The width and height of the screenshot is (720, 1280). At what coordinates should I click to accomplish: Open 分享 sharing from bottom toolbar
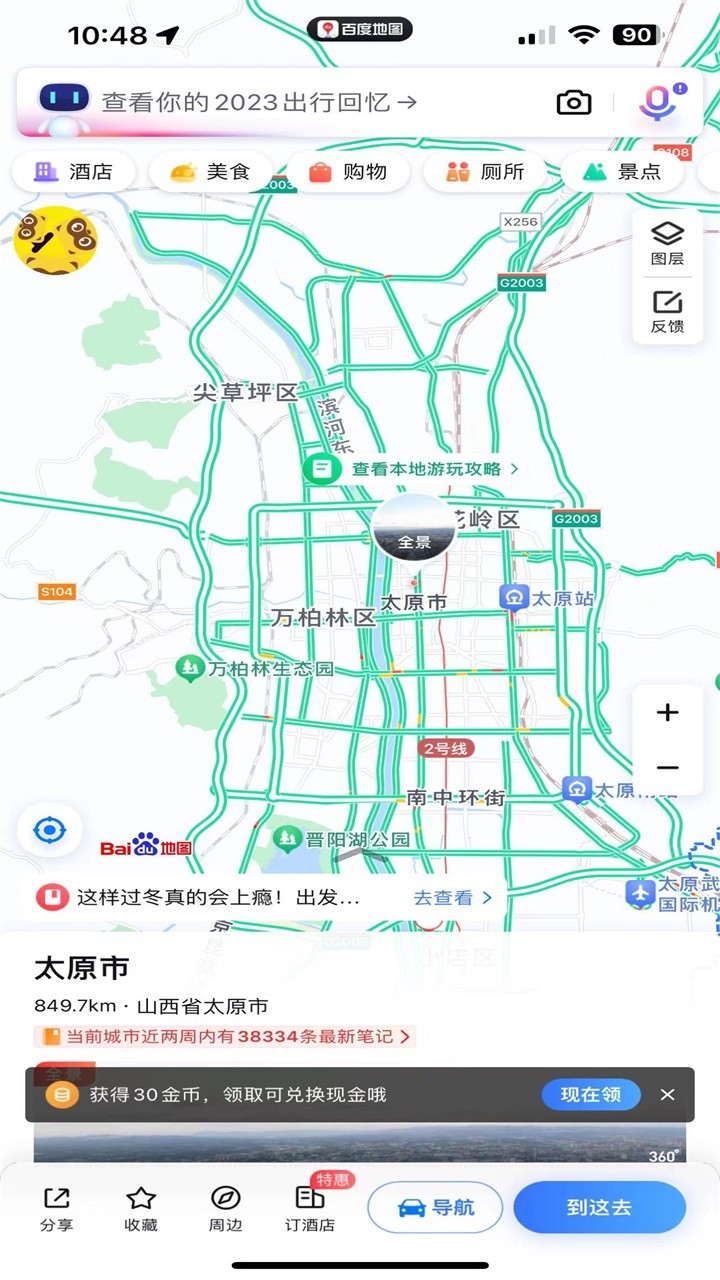pyautogui.click(x=57, y=1207)
